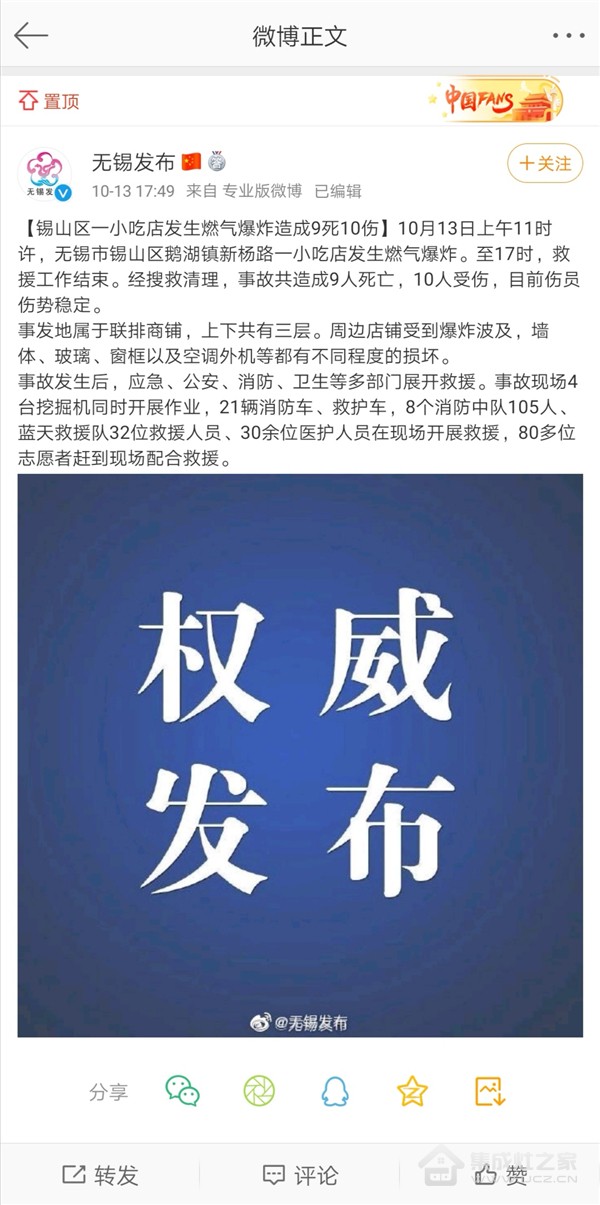
Task: Open comments via 评论
Action: [300, 1175]
